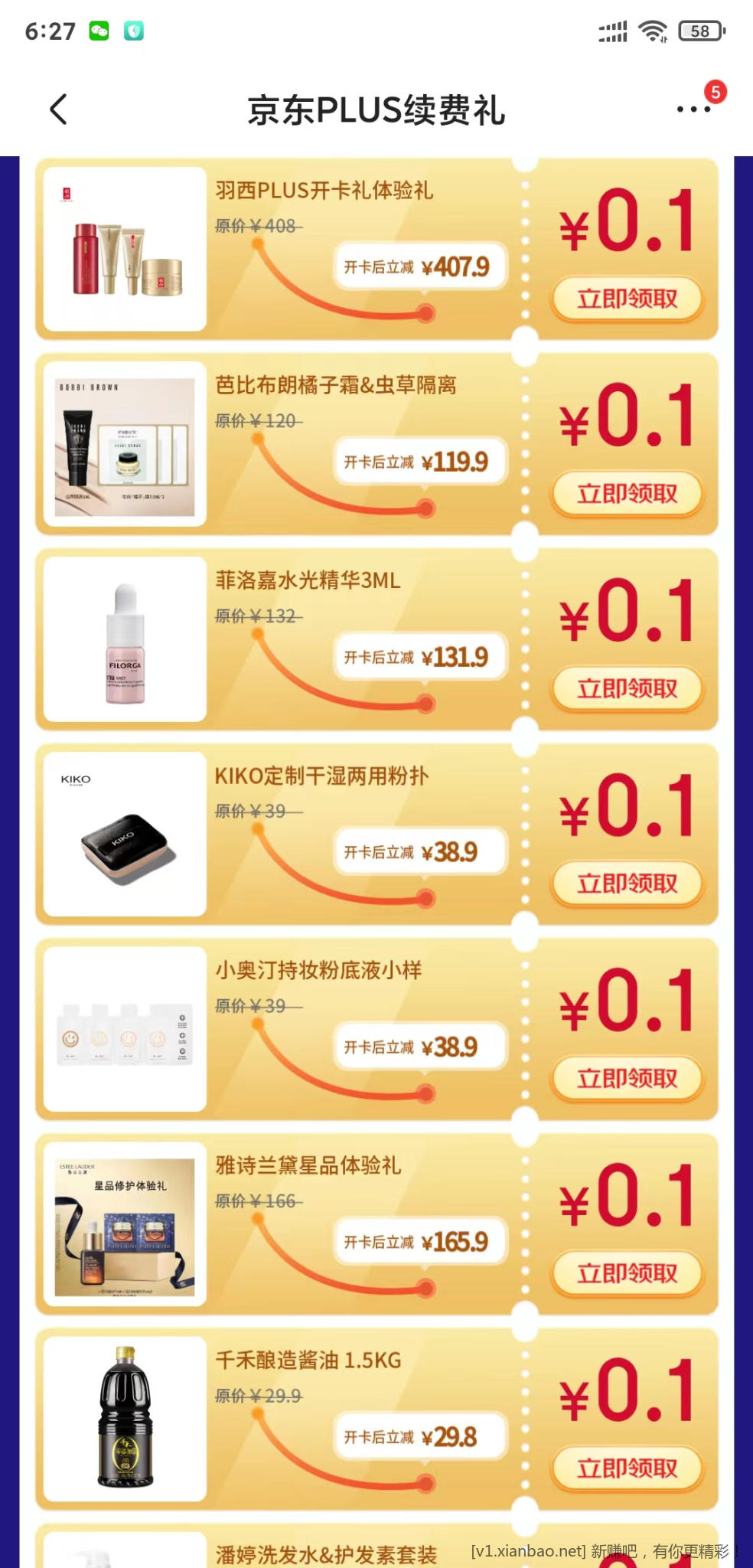Tap 立即领取 for 芭比布朗橘子霜&虫草隔离
Screen dimensions: 753x1568
(x=627, y=494)
